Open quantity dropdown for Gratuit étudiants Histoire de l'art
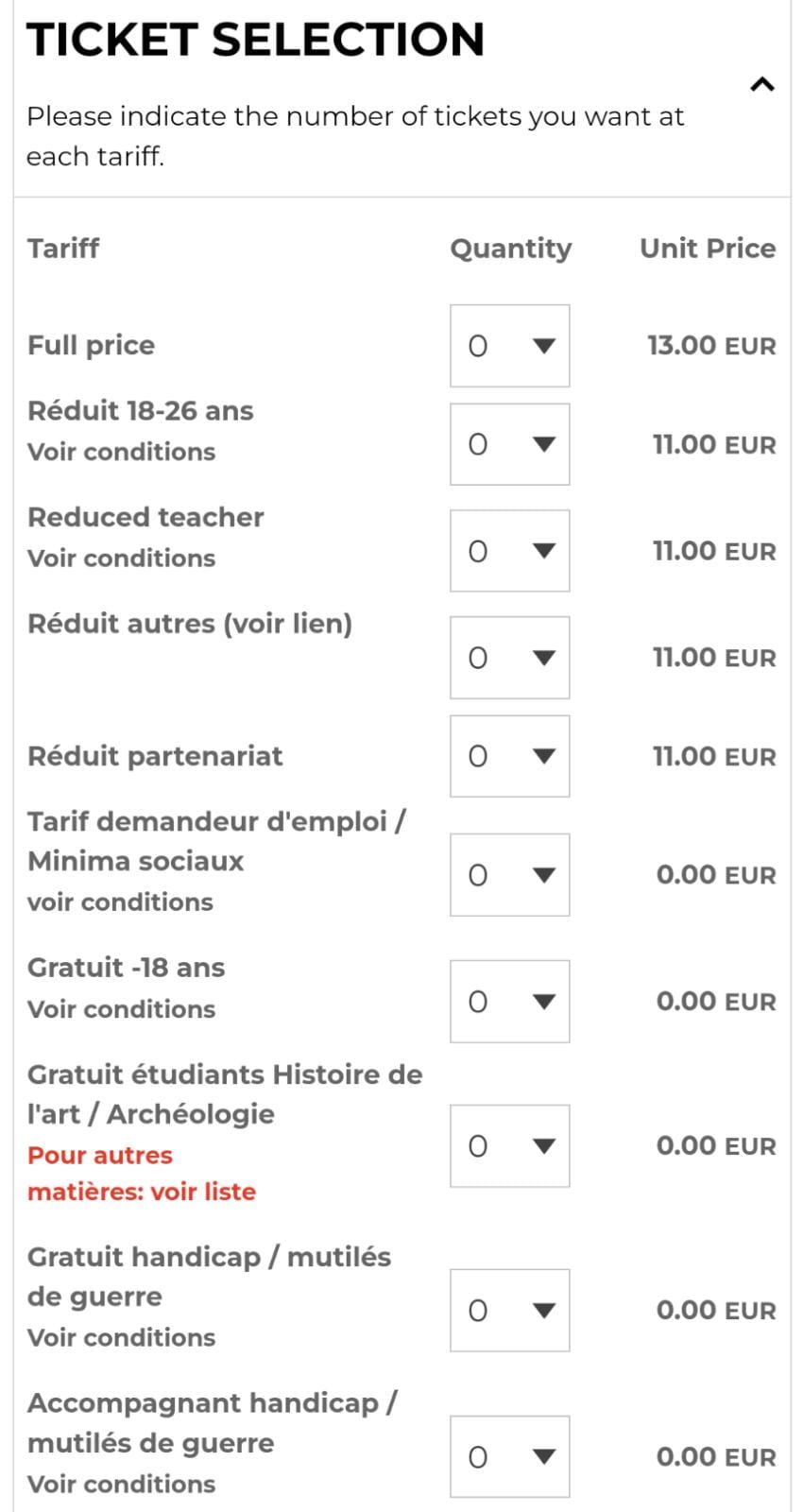The width and height of the screenshot is (803, 1512). click(510, 1146)
